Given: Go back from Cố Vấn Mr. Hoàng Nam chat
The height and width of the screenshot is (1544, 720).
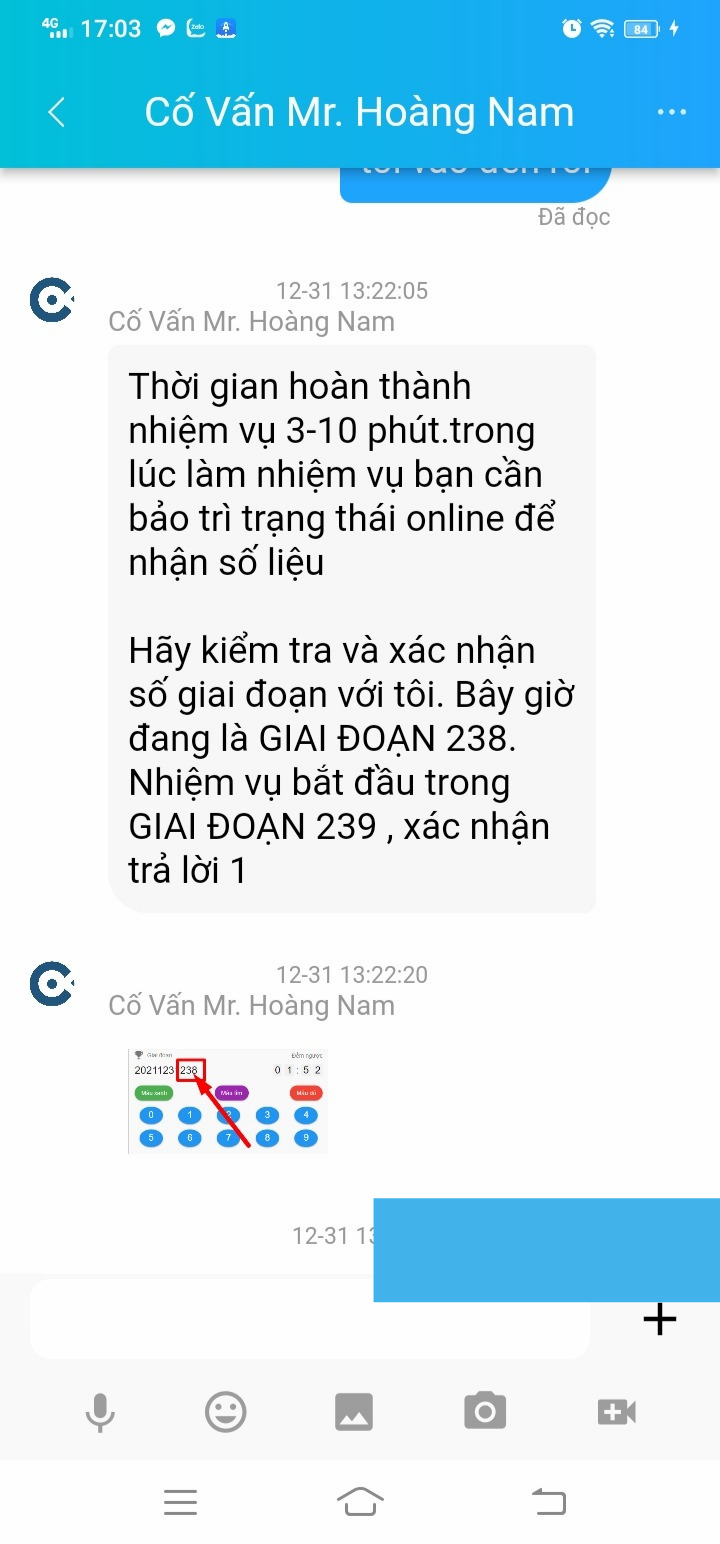Looking at the screenshot, I should click(x=57, y=112).
